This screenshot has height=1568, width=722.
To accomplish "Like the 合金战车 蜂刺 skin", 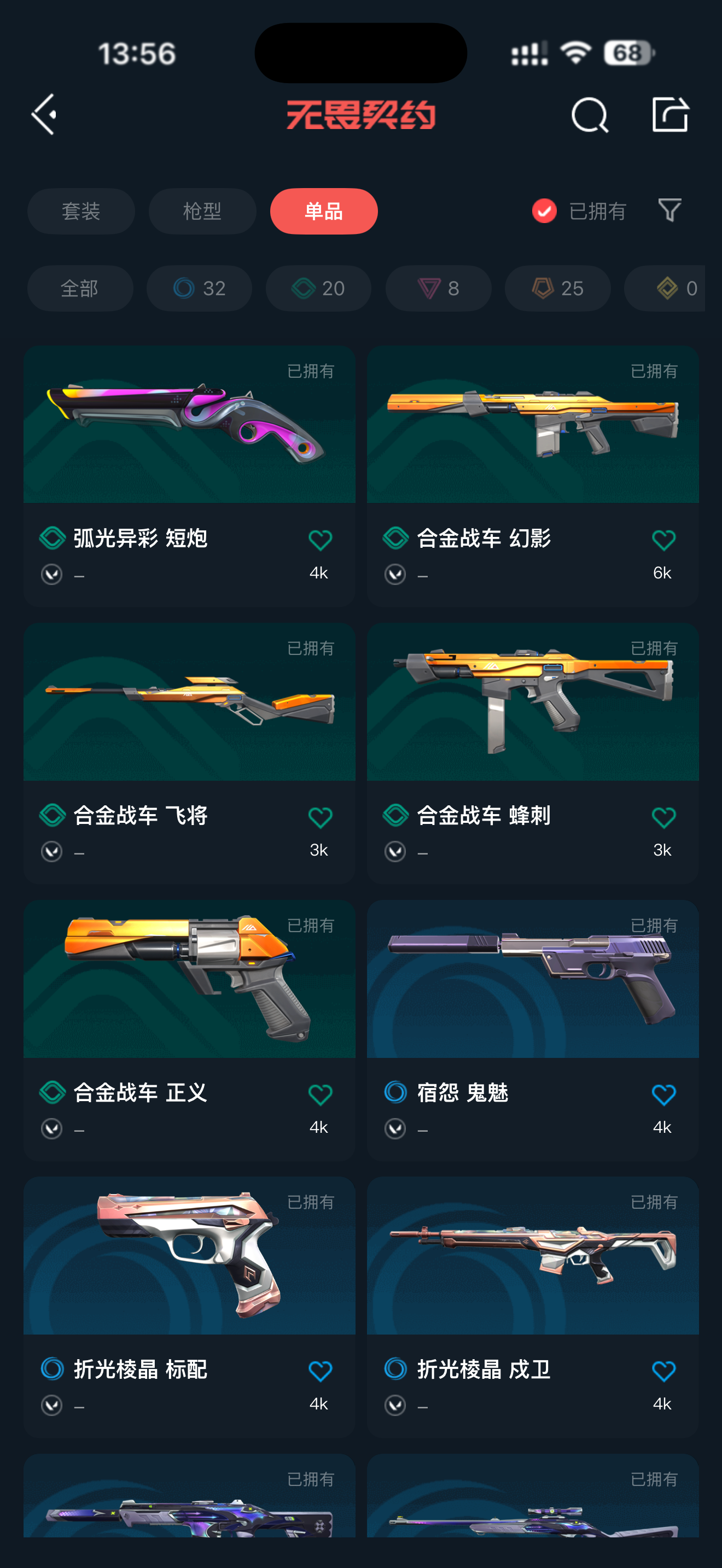I will [663, 817].
